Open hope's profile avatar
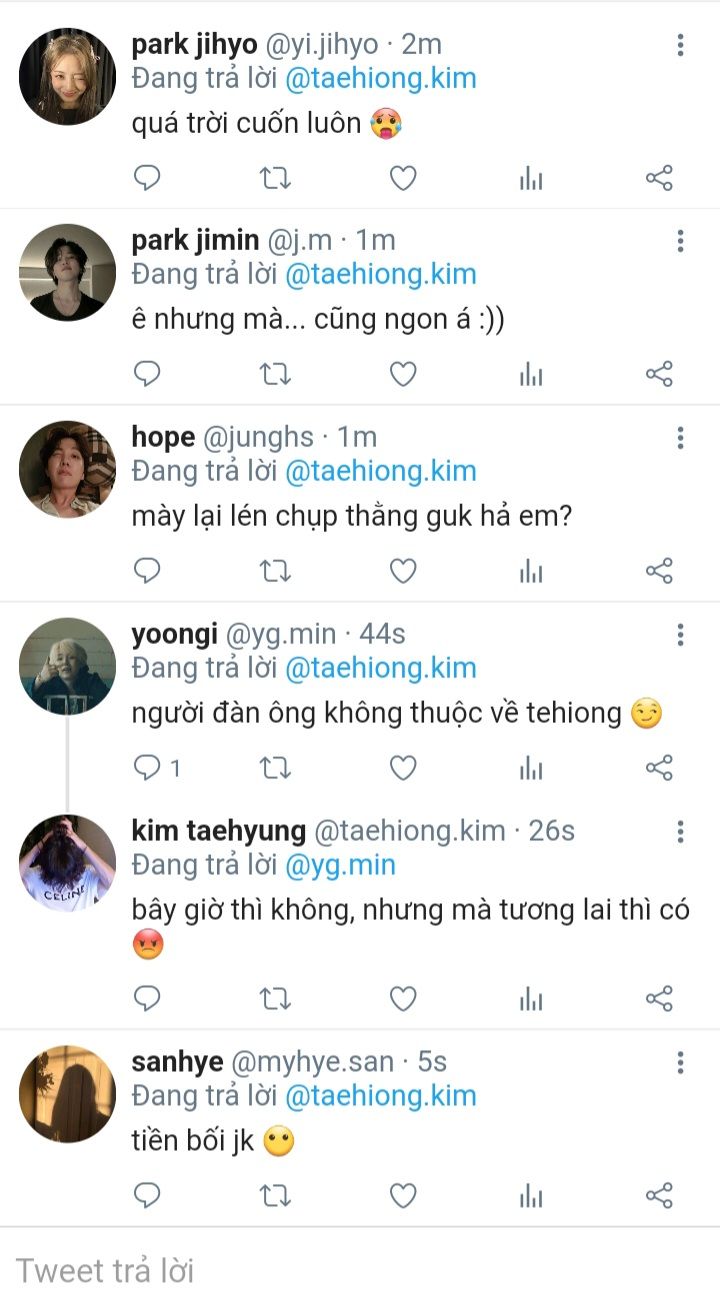 pos(68,469)
